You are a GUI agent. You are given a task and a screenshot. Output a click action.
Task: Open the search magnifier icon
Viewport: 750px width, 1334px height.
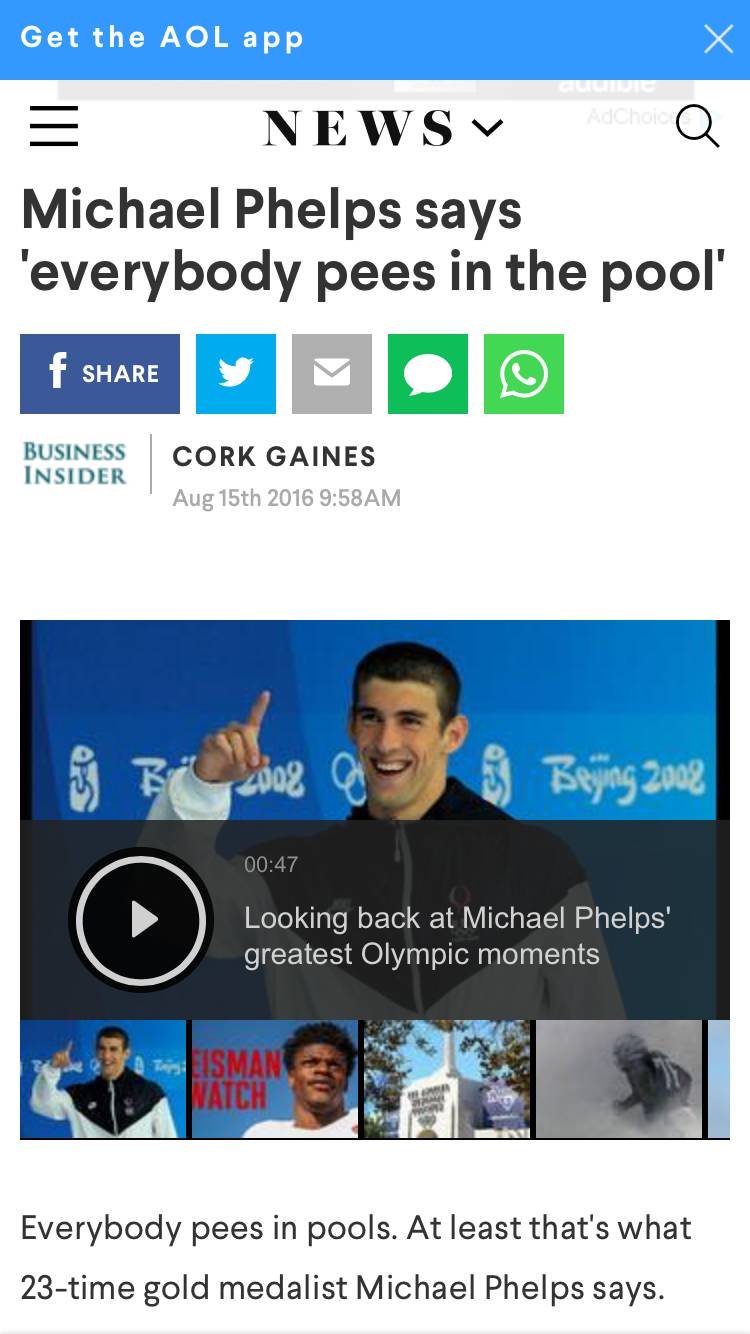pos(697,127)
